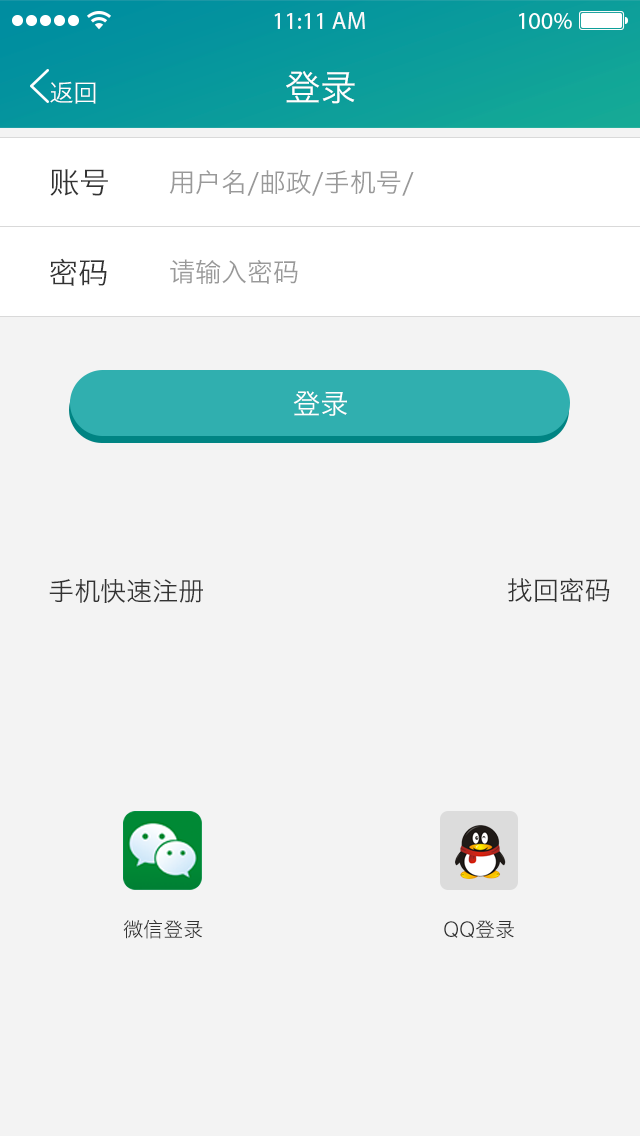The image size is (640, 1136).
Task: Focus the 账号 account input field
Action: [320, 182]
